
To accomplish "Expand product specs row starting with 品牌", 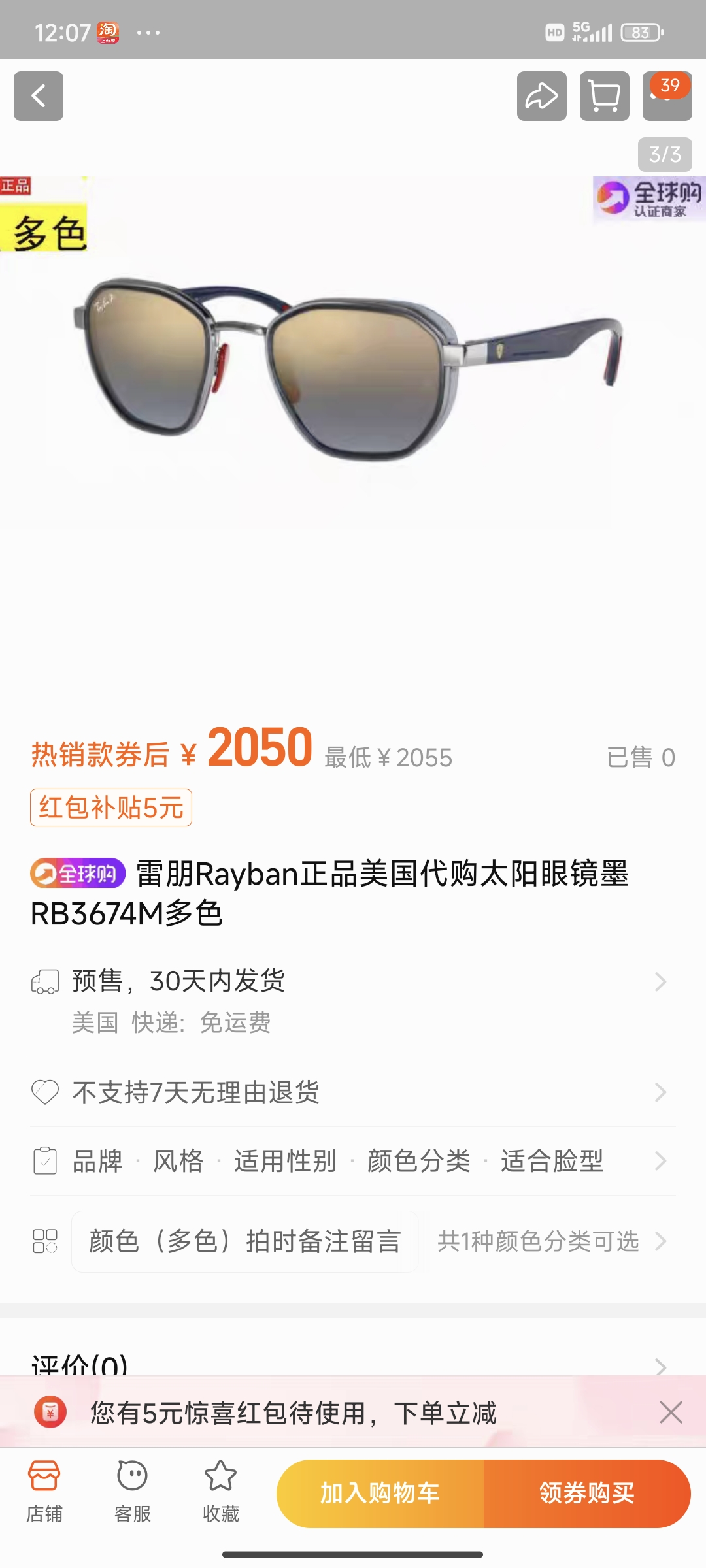I will [353, 1161].
